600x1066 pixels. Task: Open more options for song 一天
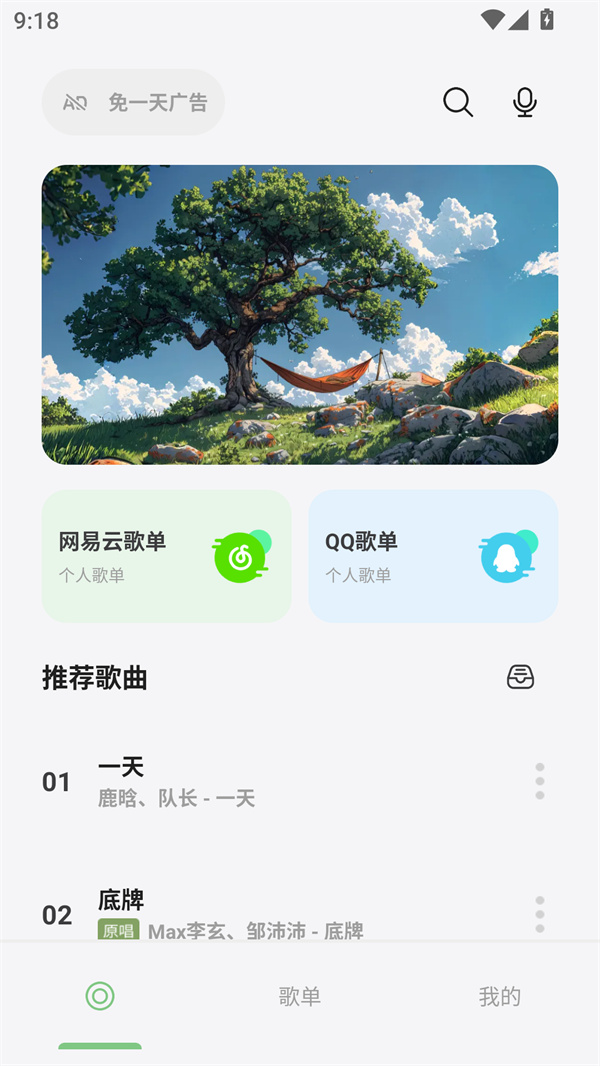[540, 781]
